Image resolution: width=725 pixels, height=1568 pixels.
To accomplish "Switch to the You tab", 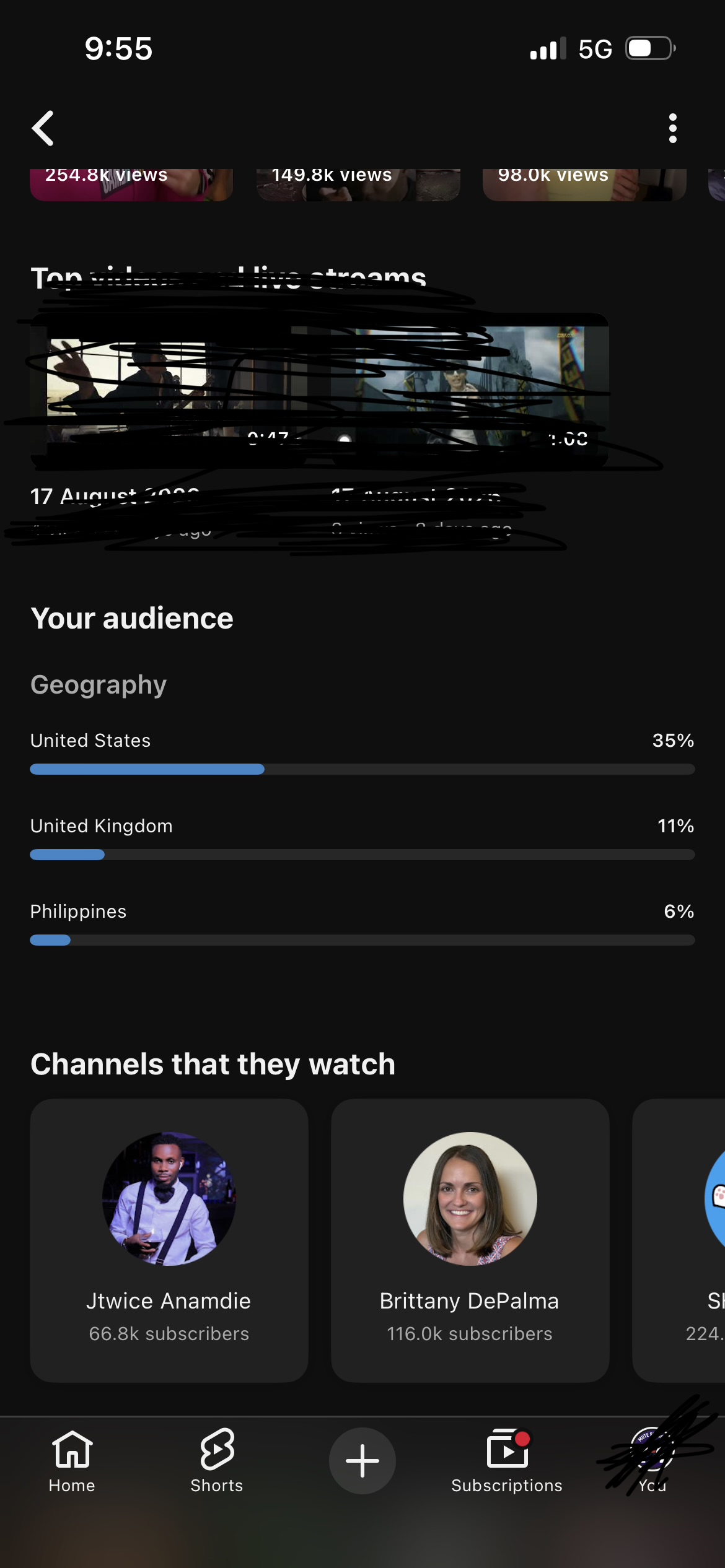I will [652, 1461].
